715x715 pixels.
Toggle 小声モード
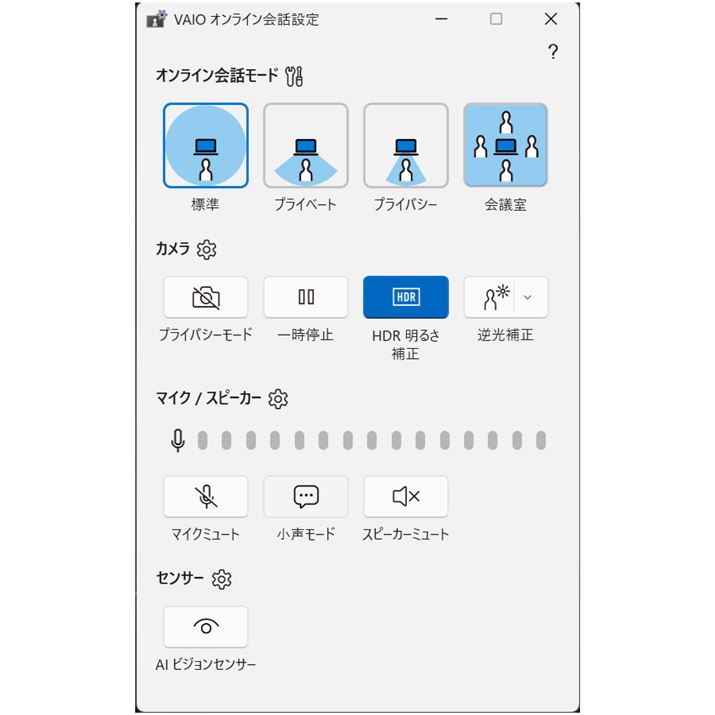point(305,496)
